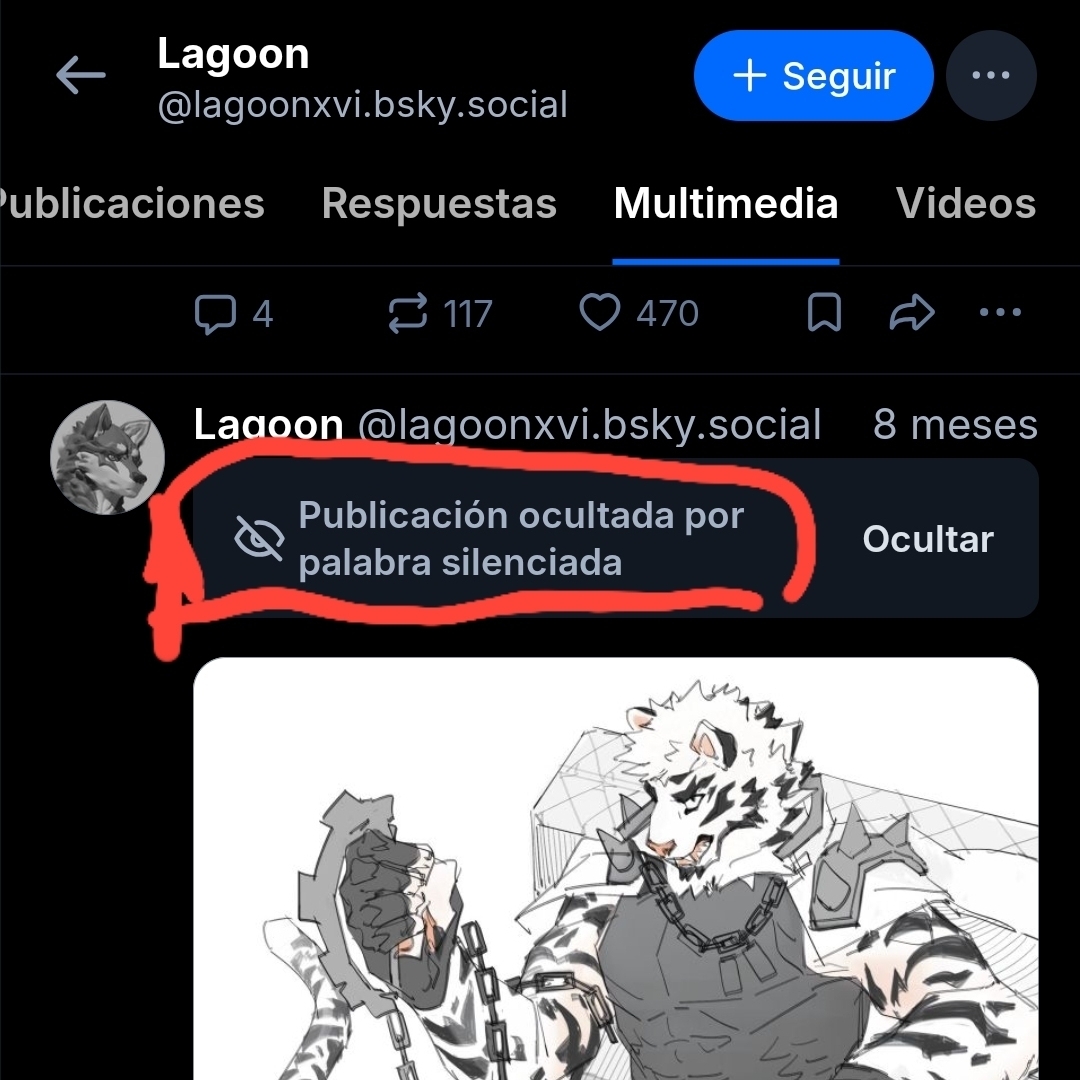
Task: Open replies on the post with 4 comments
Action: click(x=232, y=314)
